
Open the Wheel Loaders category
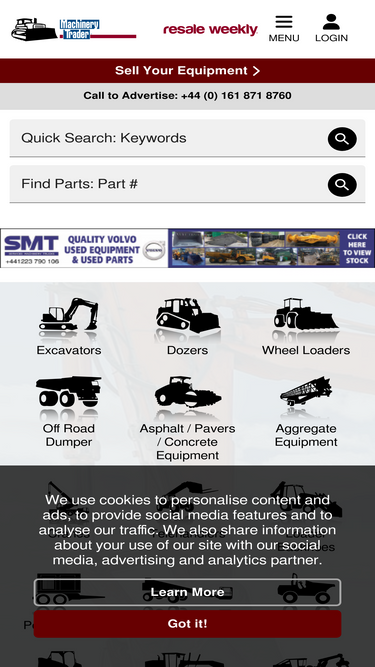[x=306, y=327]
